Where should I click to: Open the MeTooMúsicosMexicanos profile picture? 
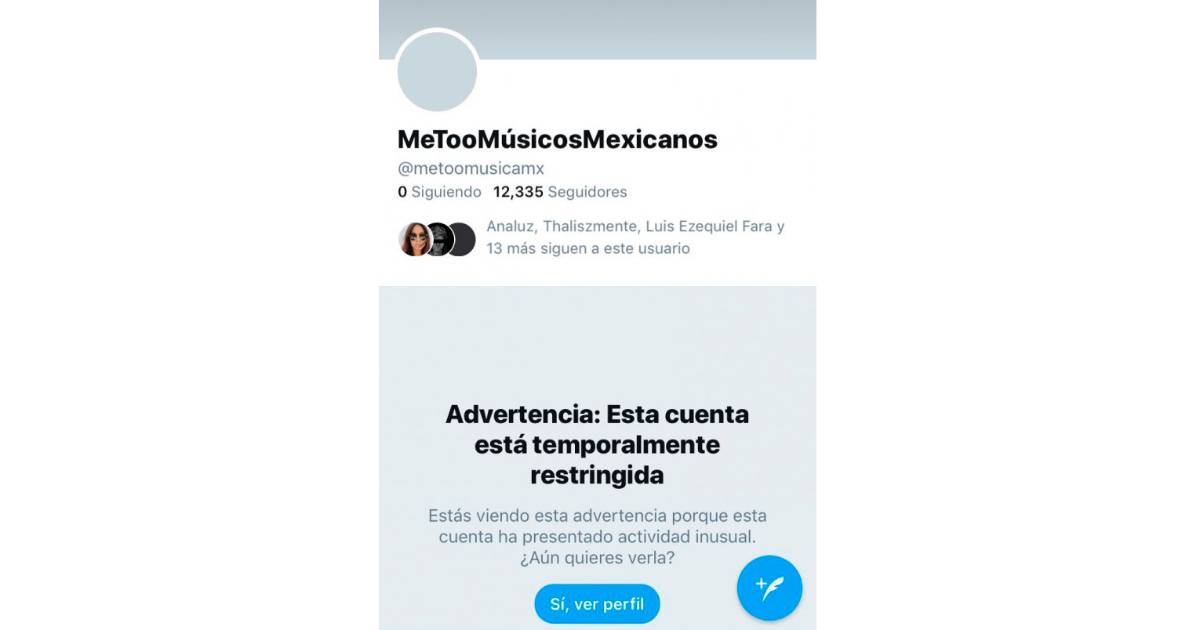[x=437, y=71]
